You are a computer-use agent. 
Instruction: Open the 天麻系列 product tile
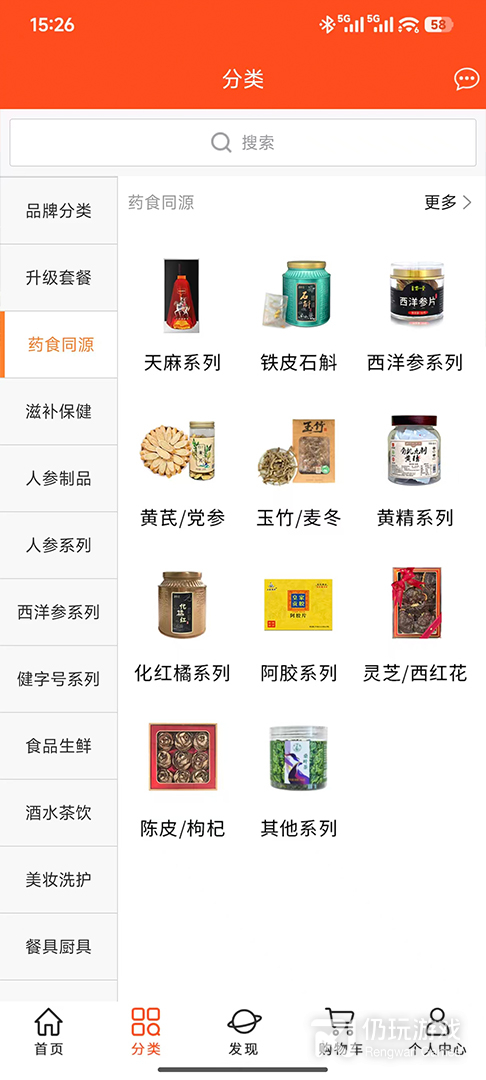click(182, 315)
